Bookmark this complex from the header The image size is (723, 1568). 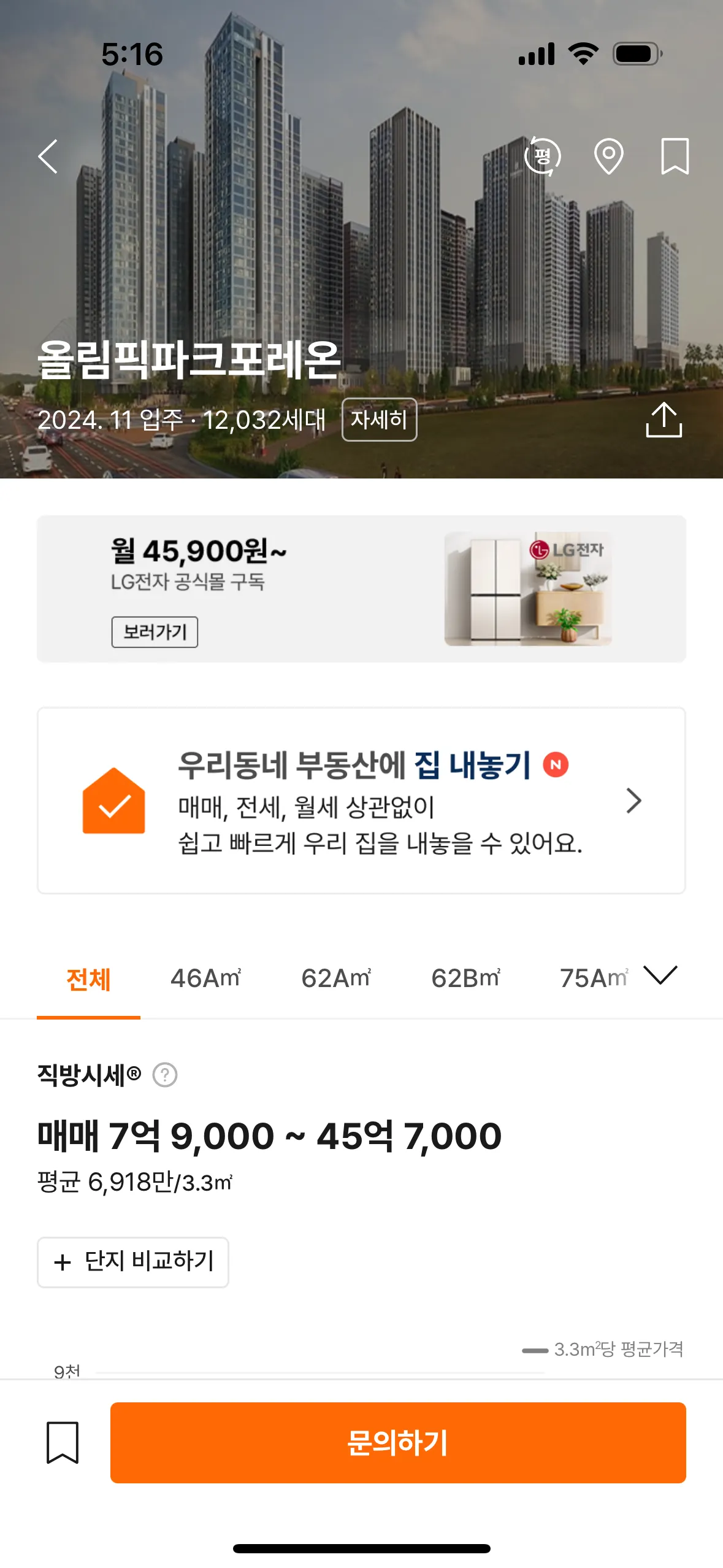click(675, 156)
